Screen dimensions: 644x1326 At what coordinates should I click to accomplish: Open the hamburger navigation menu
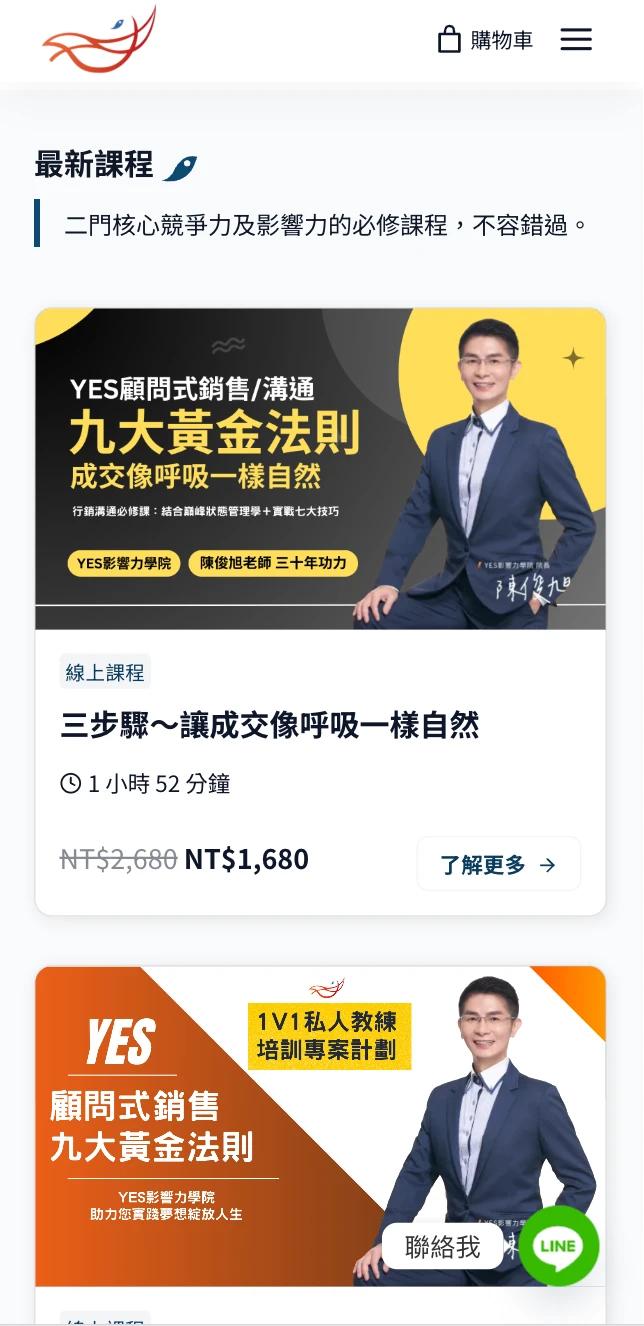point(576,40)
